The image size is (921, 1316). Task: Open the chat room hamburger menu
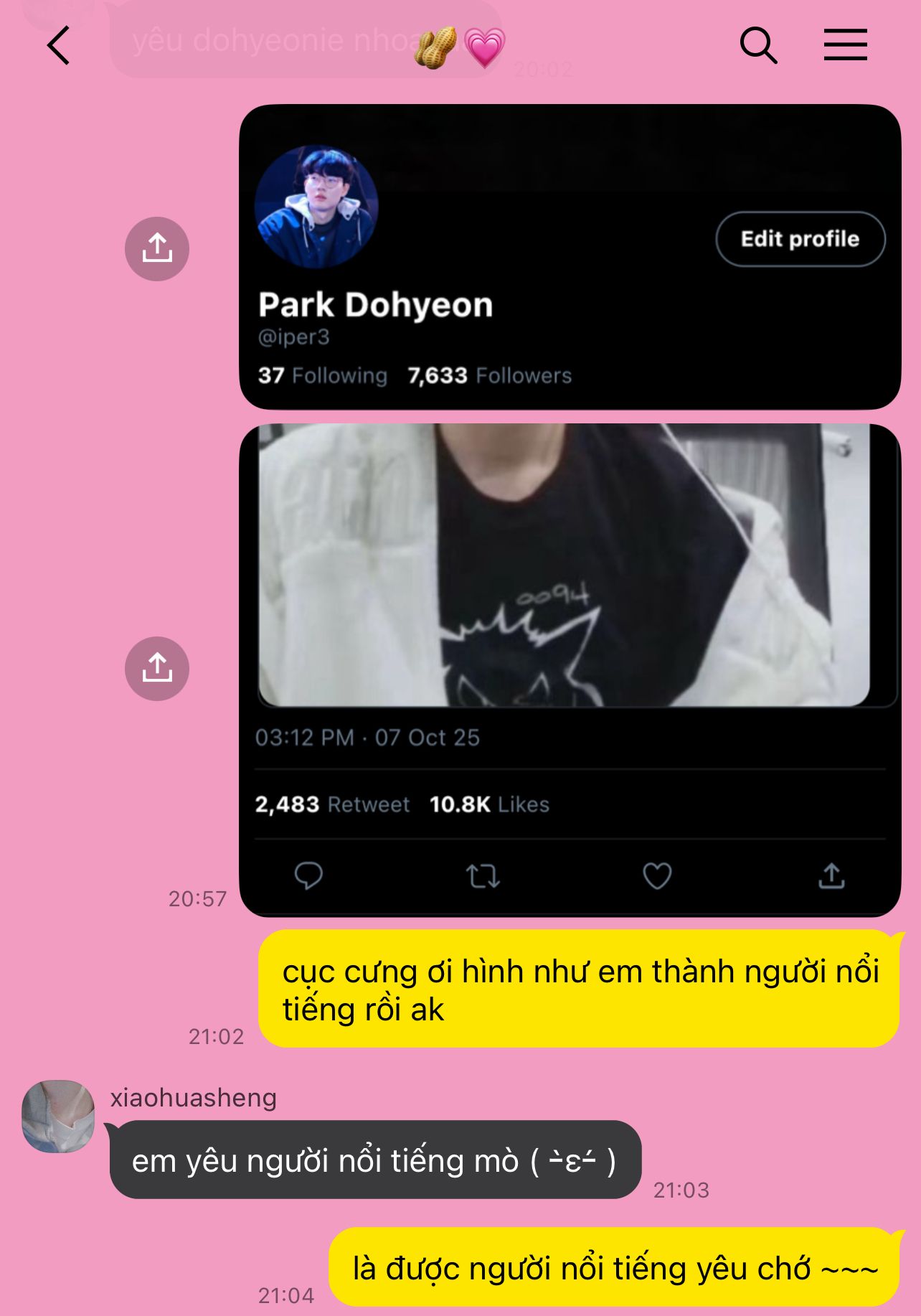click(x=845, y=45)
